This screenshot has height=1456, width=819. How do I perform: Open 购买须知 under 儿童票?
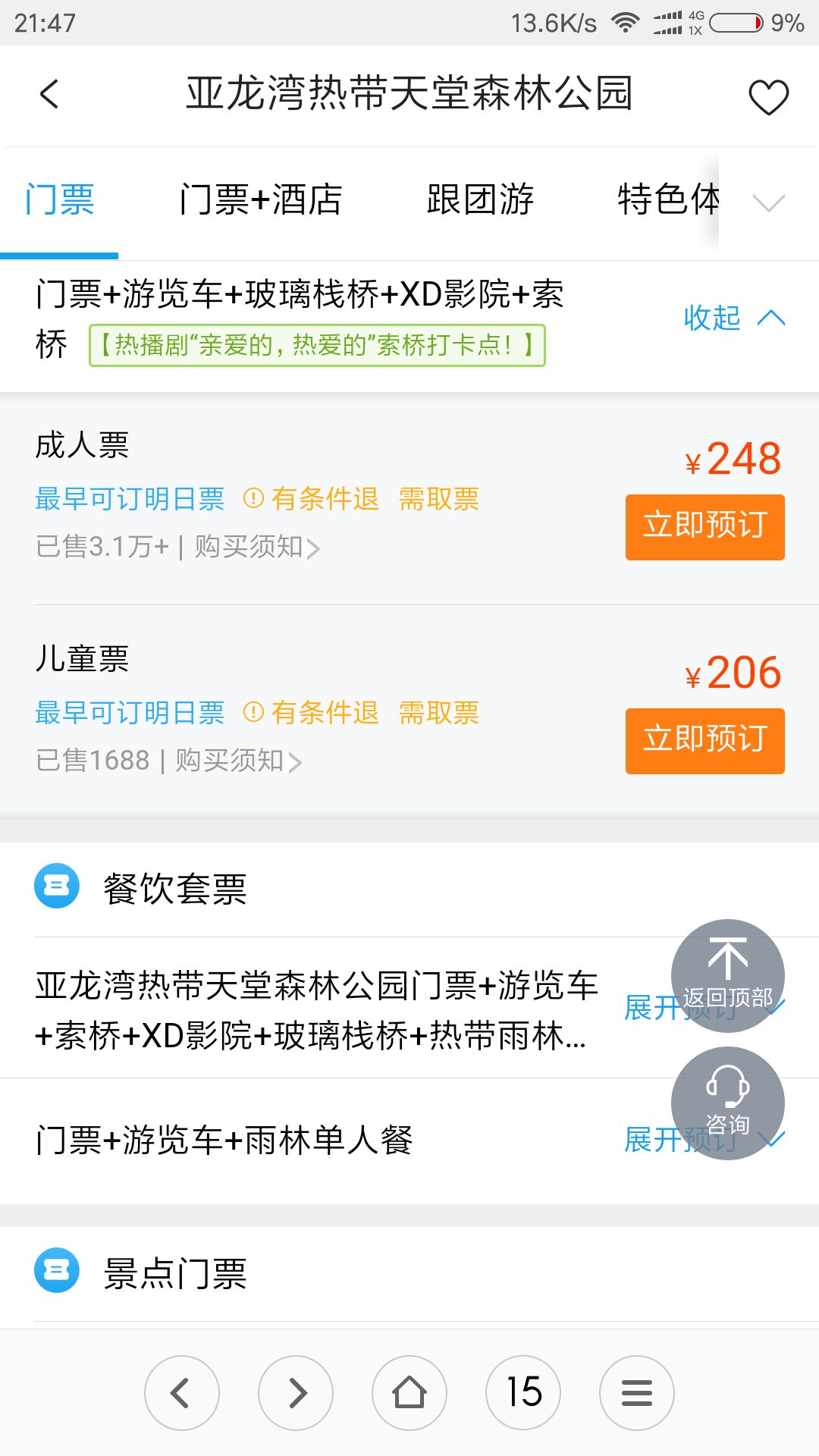(239, 761)
